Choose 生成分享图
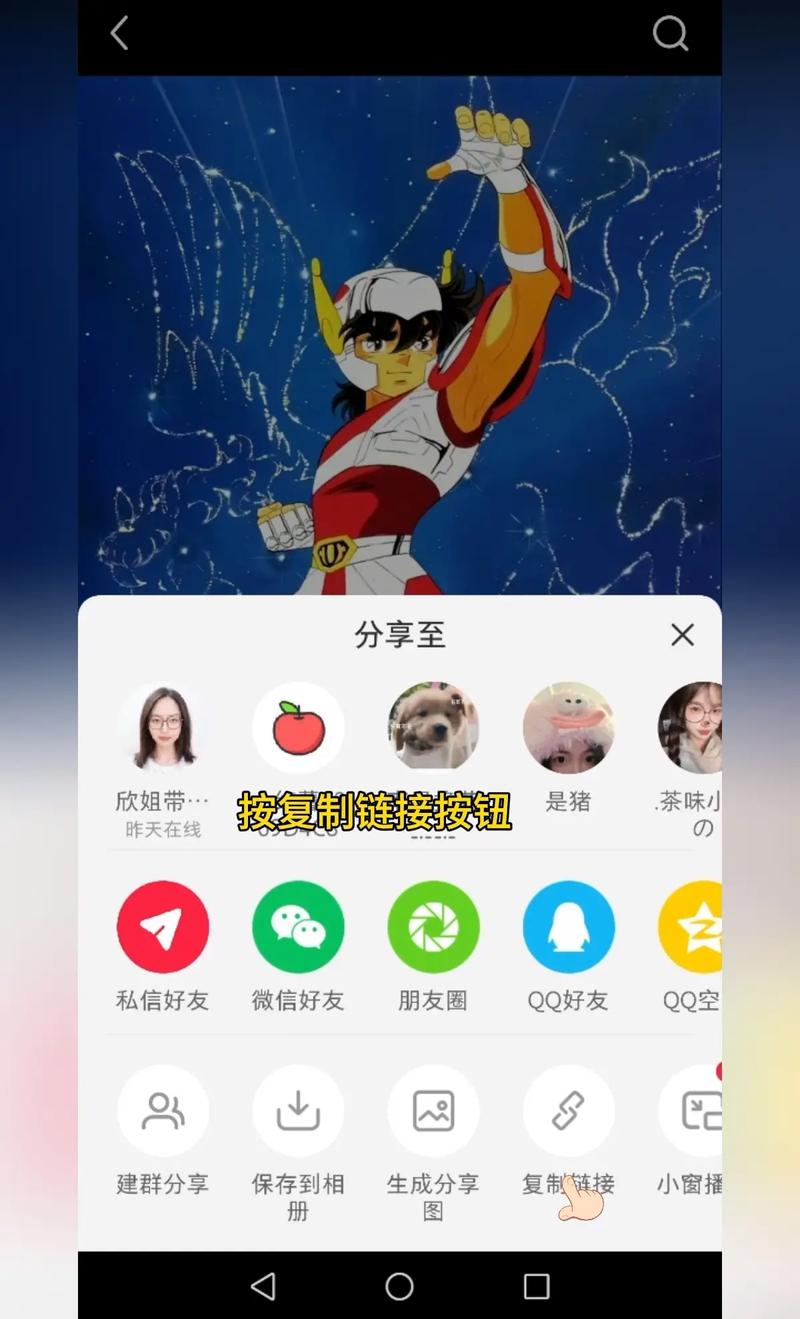 [433, 1111]
